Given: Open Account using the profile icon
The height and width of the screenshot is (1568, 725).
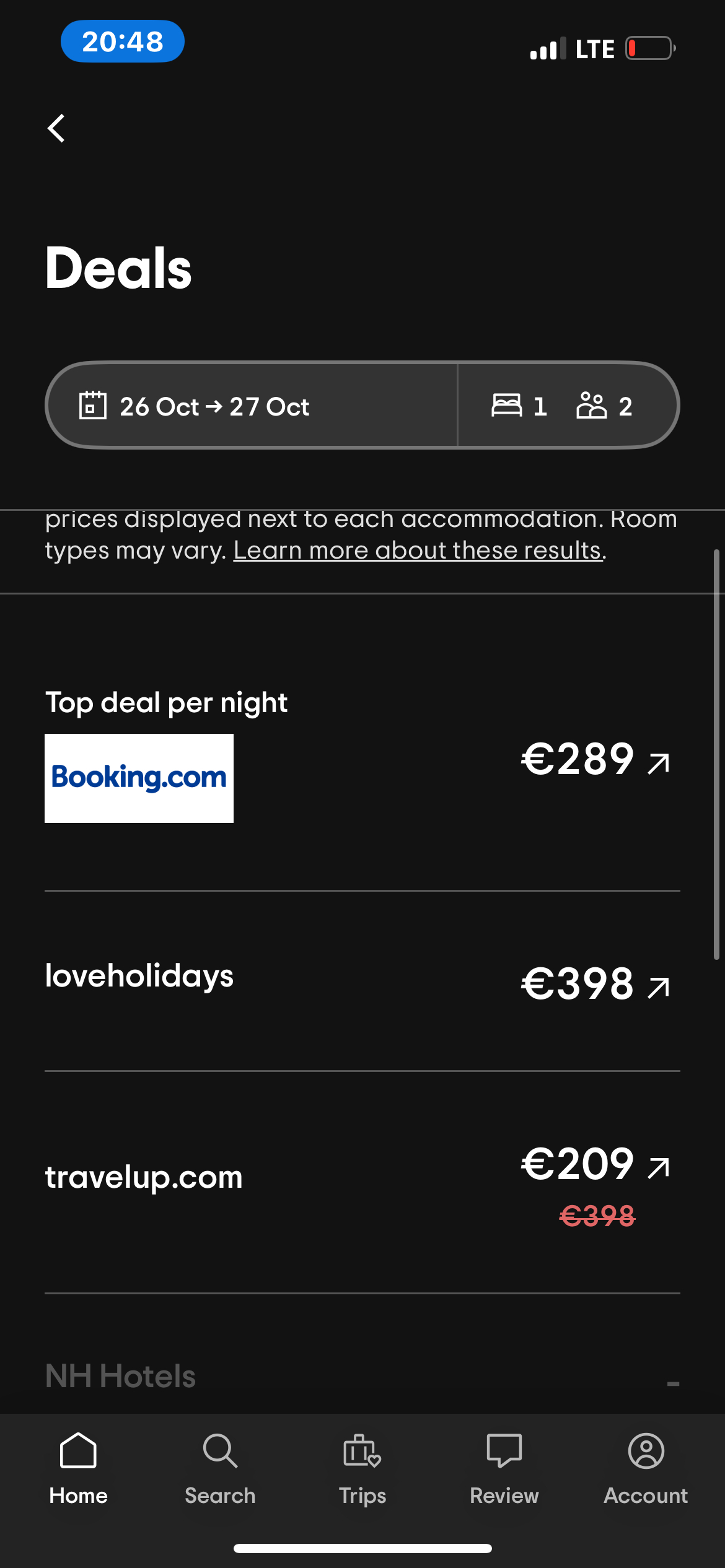Looking at the screenshot, I should [646, 1451].
